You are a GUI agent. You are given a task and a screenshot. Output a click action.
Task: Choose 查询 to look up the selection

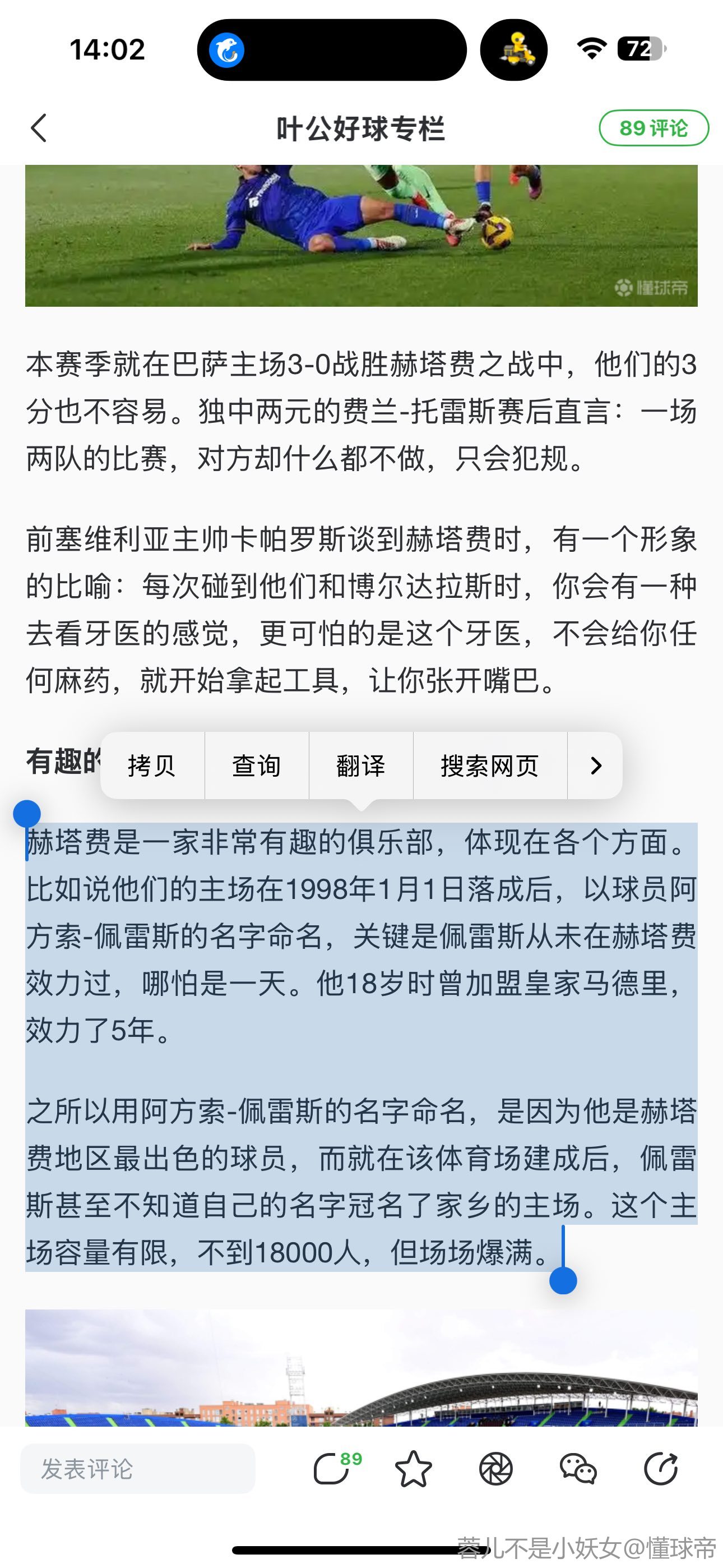coord(256,765)
